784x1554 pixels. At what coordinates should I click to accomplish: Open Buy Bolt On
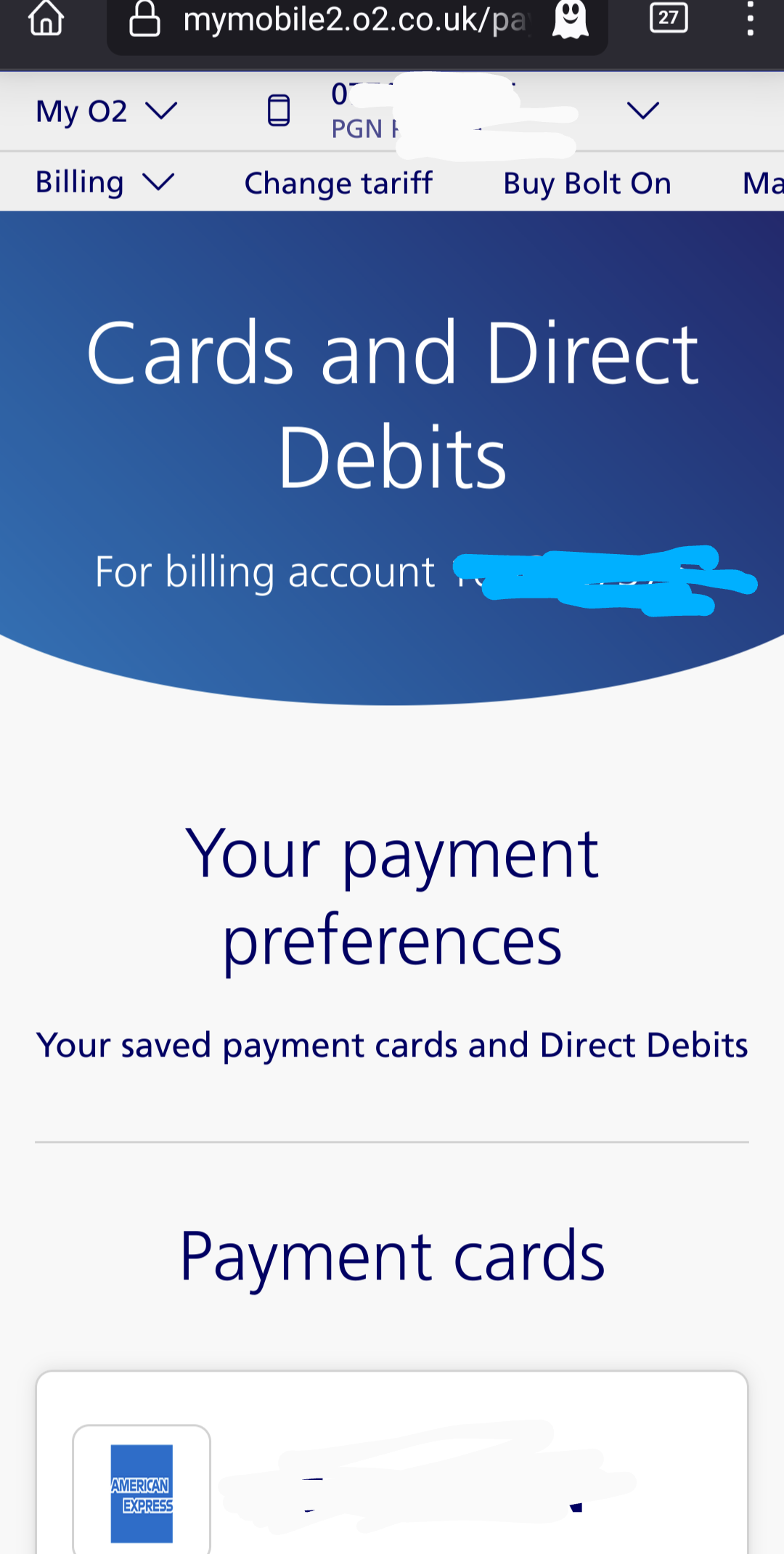587,183
